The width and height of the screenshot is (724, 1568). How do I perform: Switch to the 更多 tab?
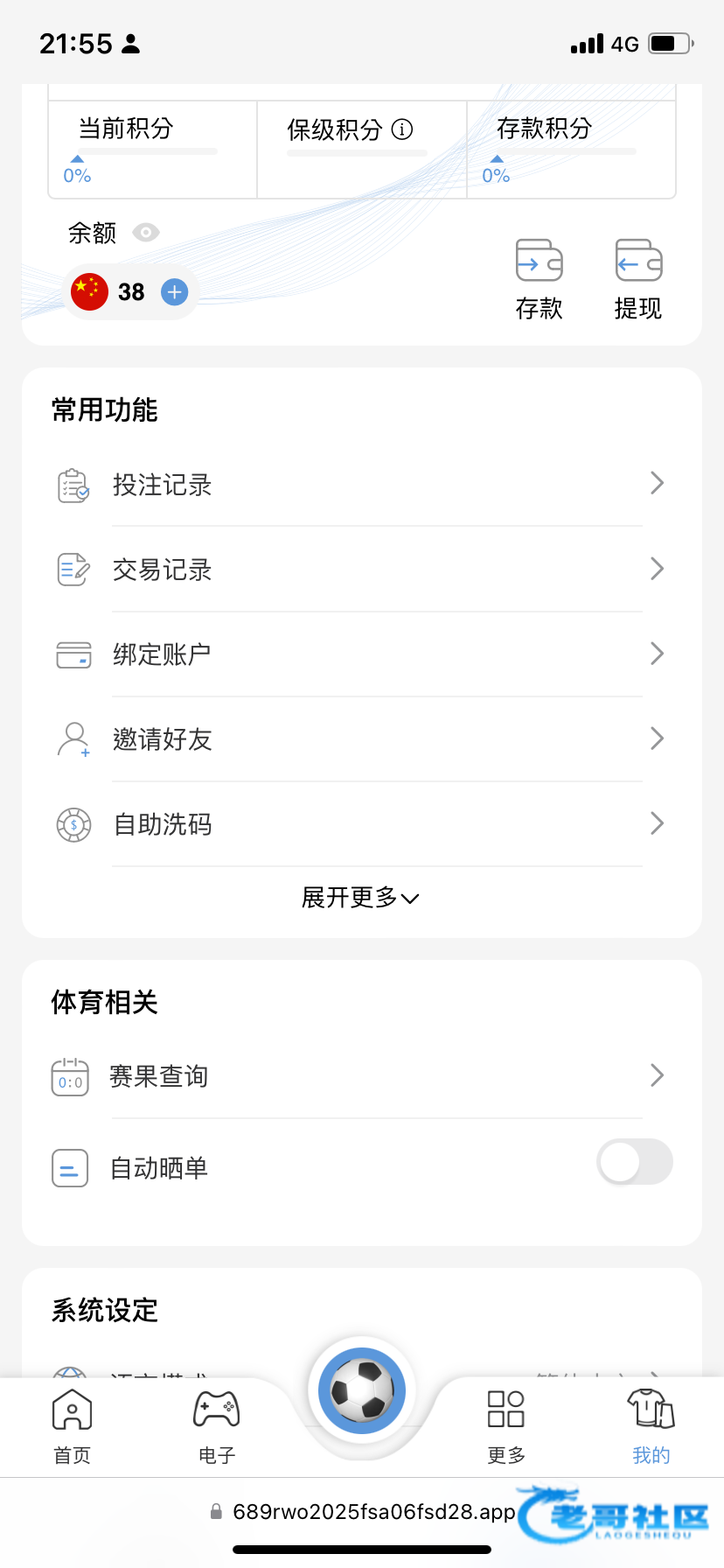coord(506,1426)
